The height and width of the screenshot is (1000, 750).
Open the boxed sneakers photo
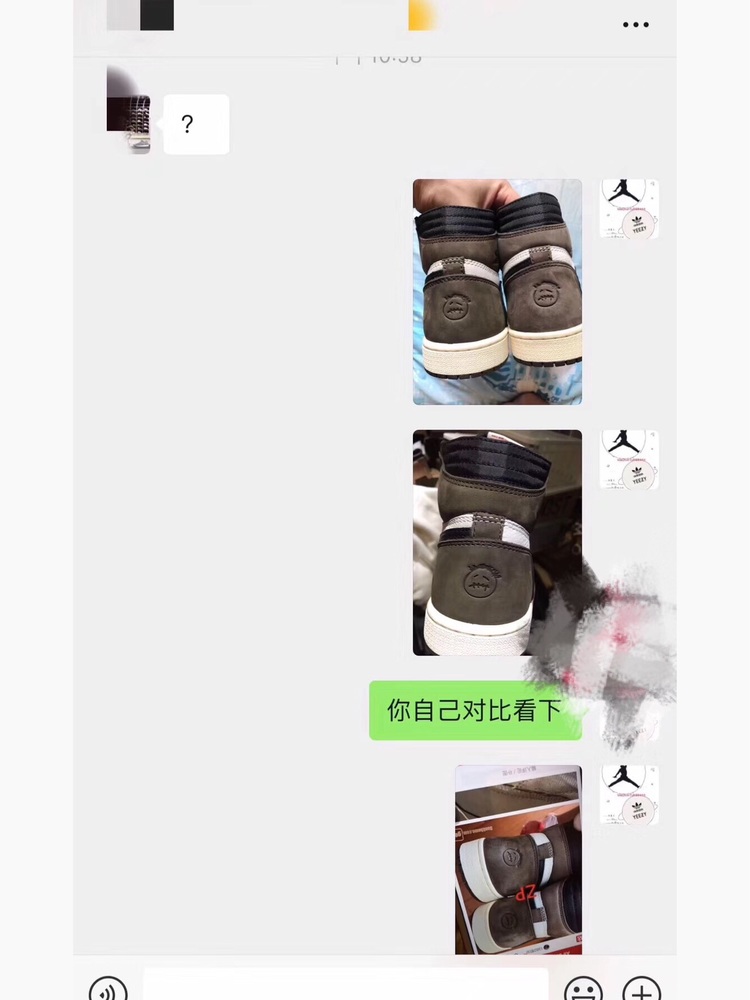[x=518, y=858]
